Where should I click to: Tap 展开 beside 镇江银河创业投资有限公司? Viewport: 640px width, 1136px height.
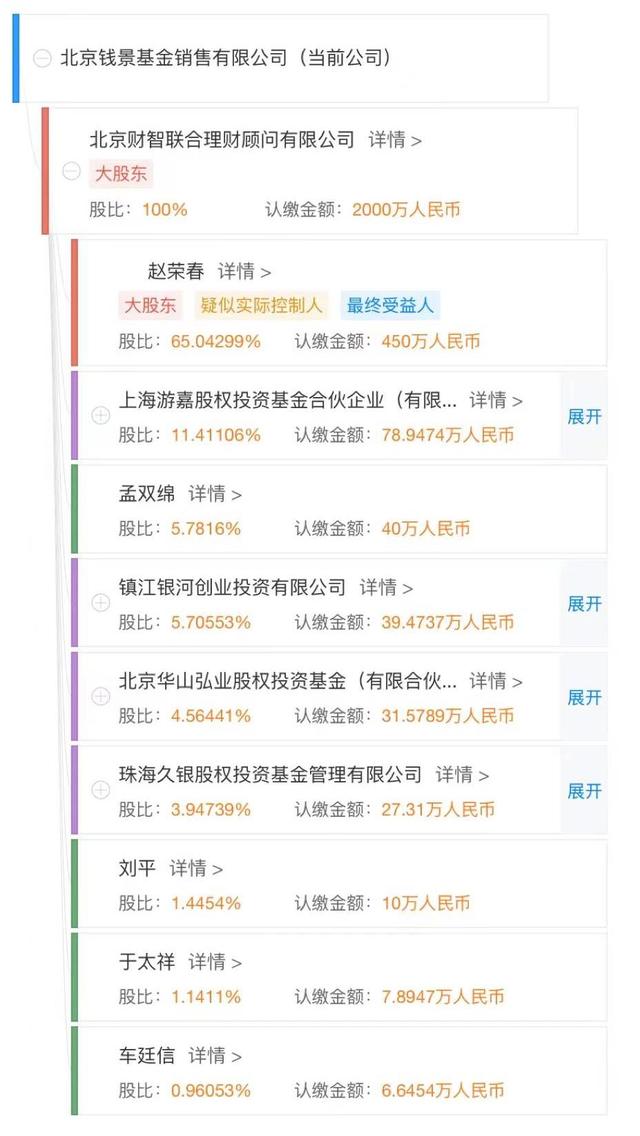pyautogui.click(x=584, y=604)
